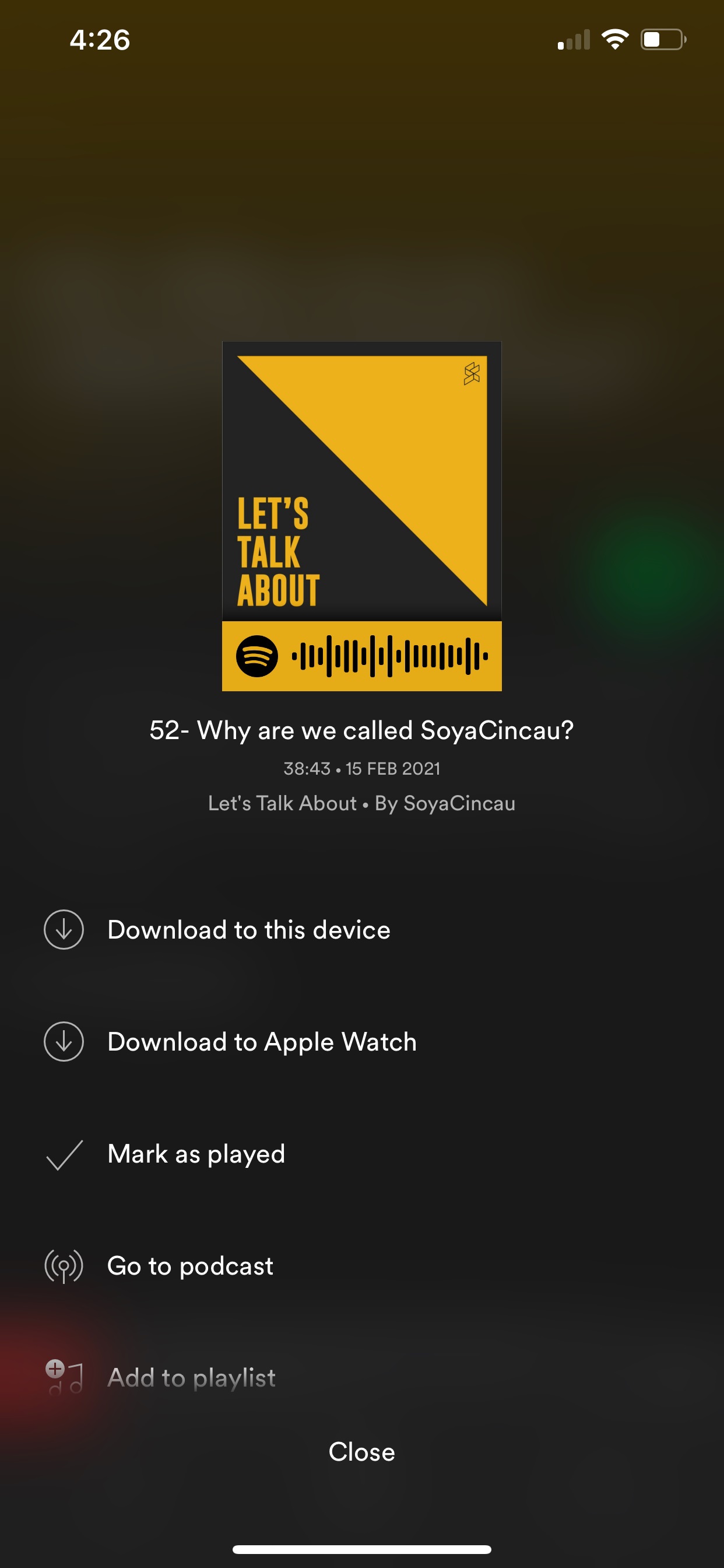
Task: Add the episode to a playlist
Action: (x=191, y=1377)
